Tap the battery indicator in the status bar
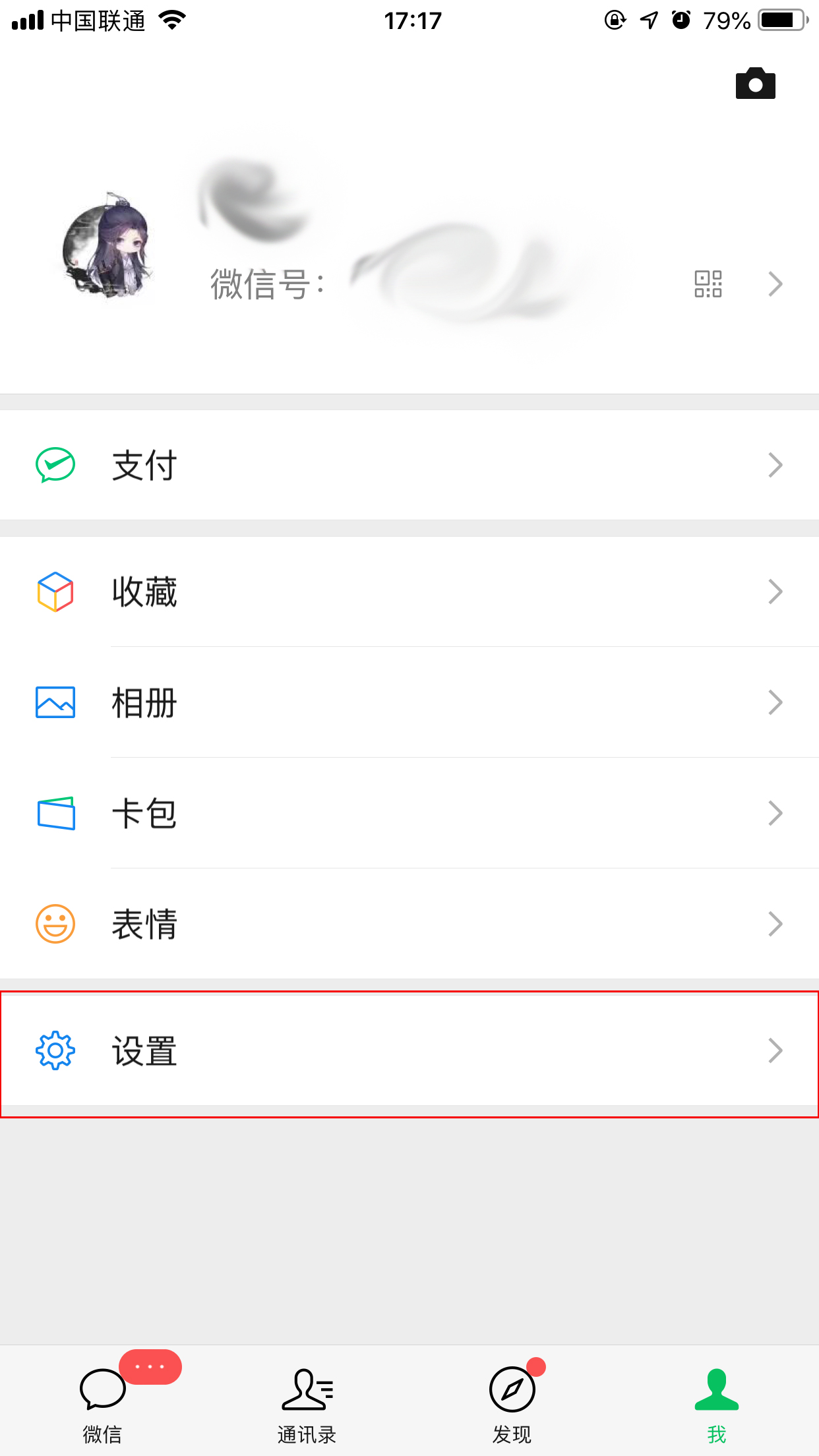819x1456 pixels. point(781,20)
